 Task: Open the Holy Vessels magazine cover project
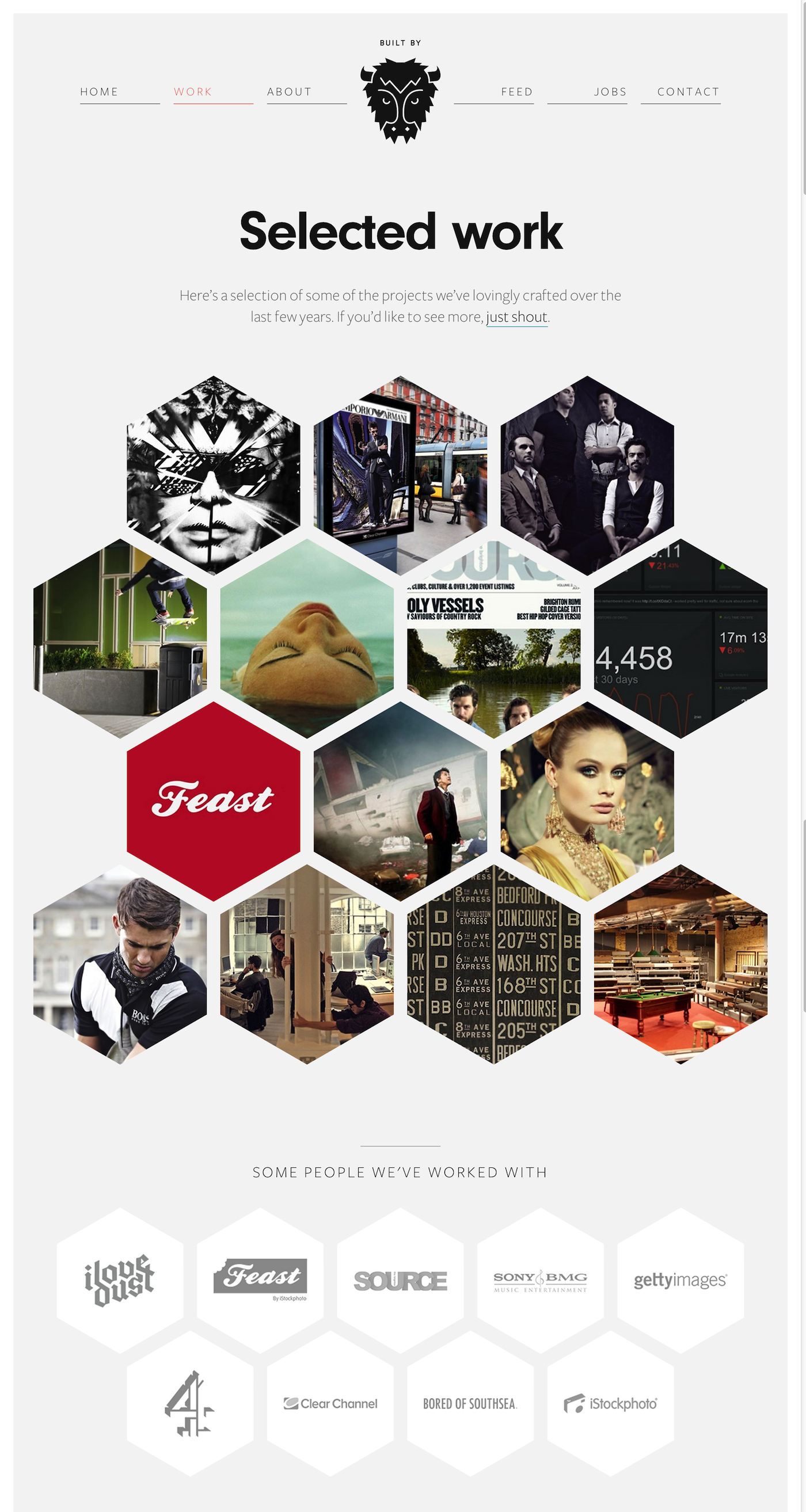coord(493,638)
